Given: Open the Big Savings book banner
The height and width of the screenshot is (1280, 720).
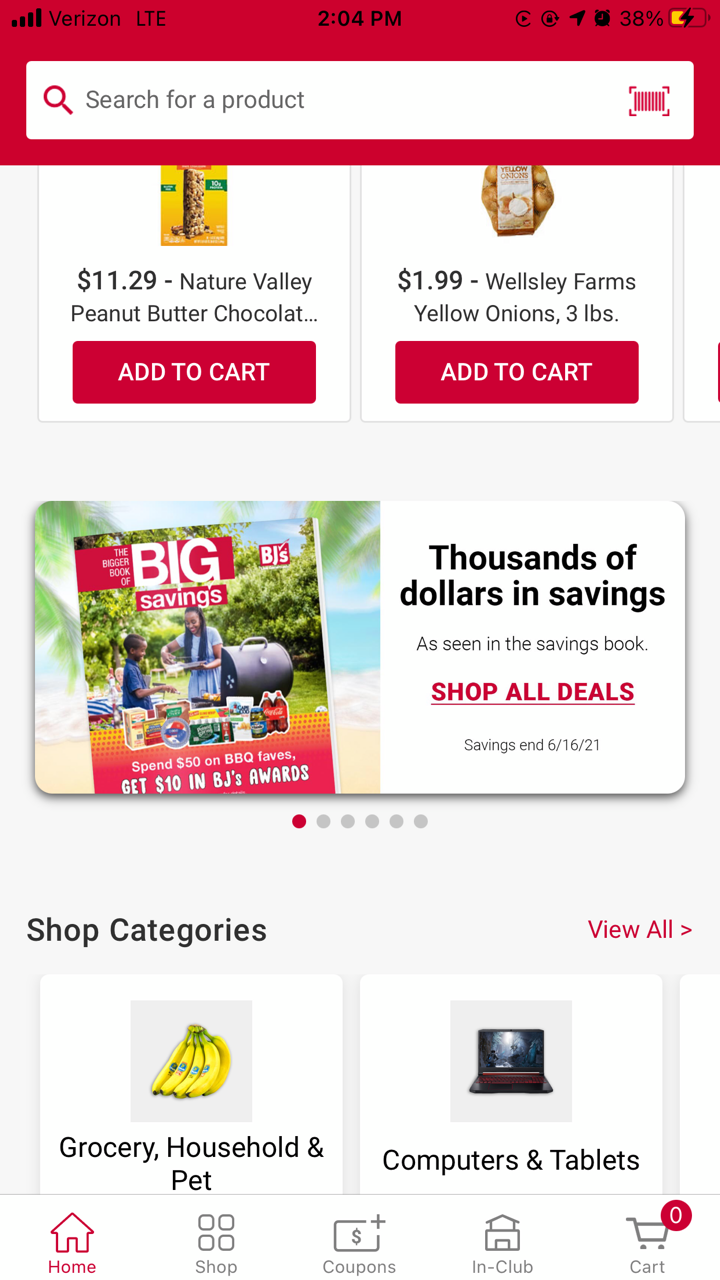Looking at the screenshot, I should coord(208,647).
